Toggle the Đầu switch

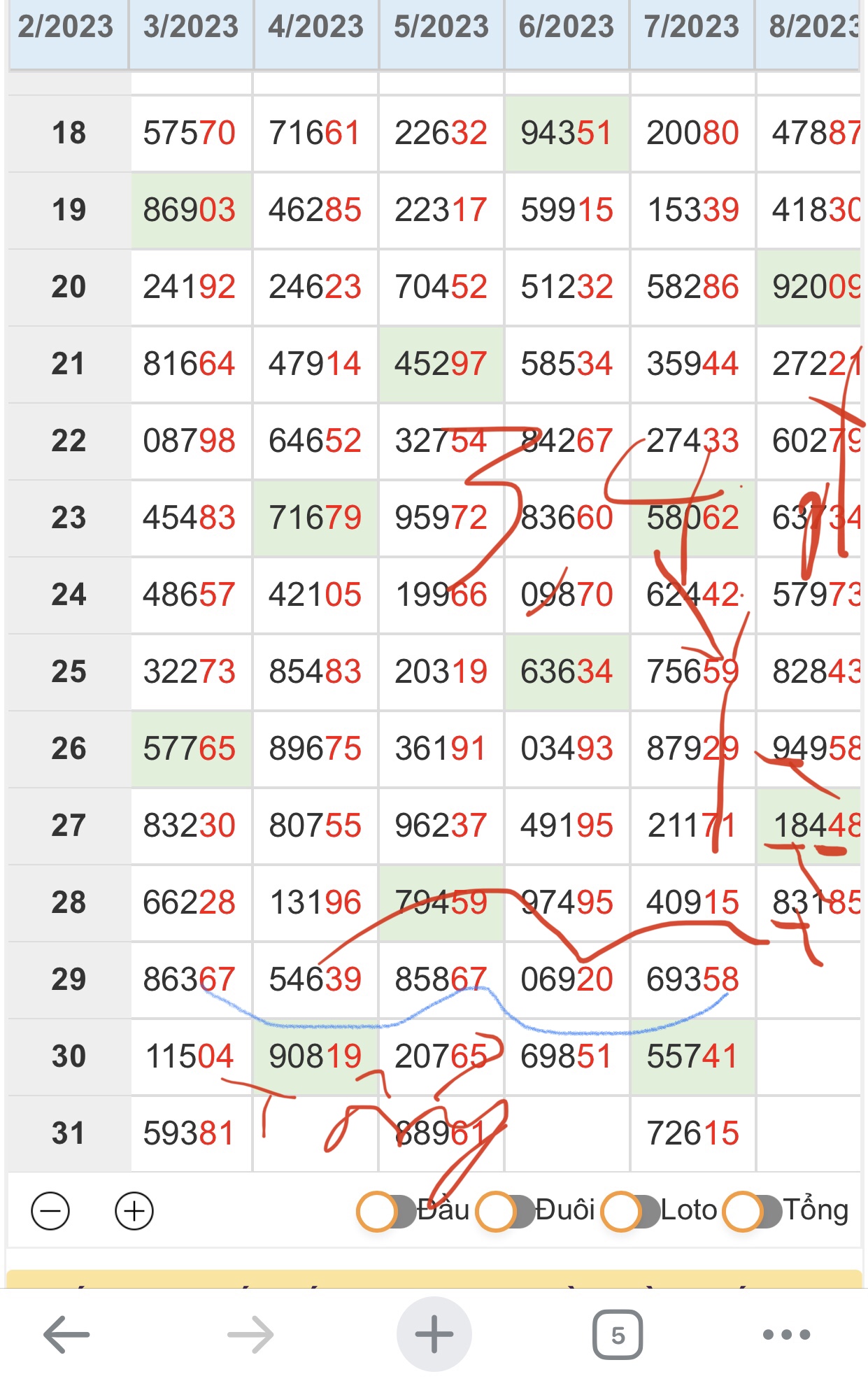[387, 1211]
